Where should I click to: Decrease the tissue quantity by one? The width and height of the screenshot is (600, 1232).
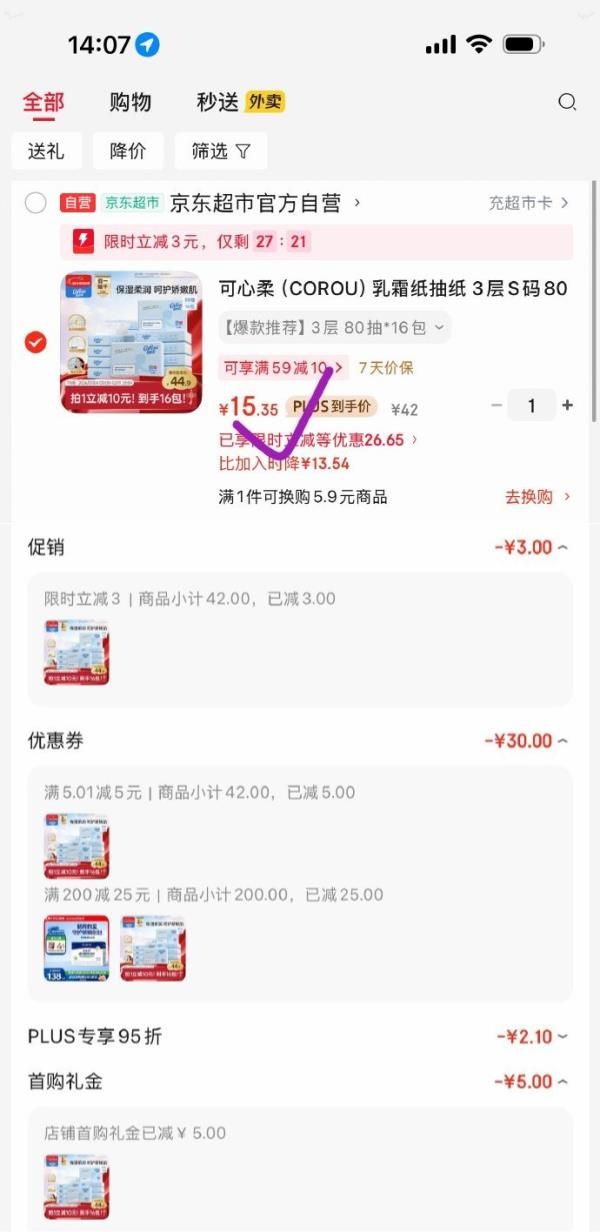pos(497,405)
